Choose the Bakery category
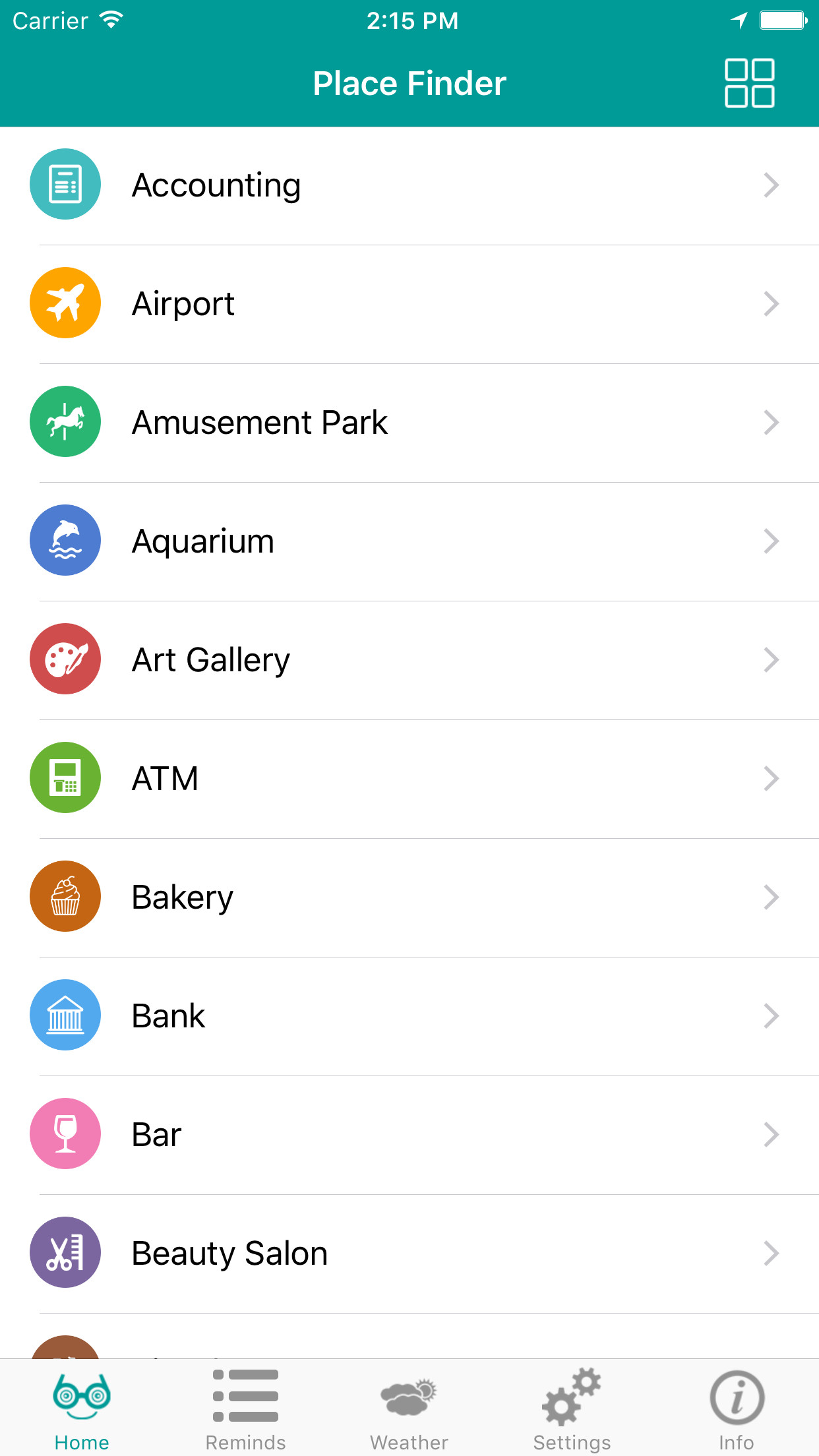The image size is (819, 1456). click(x=409, y=897)
